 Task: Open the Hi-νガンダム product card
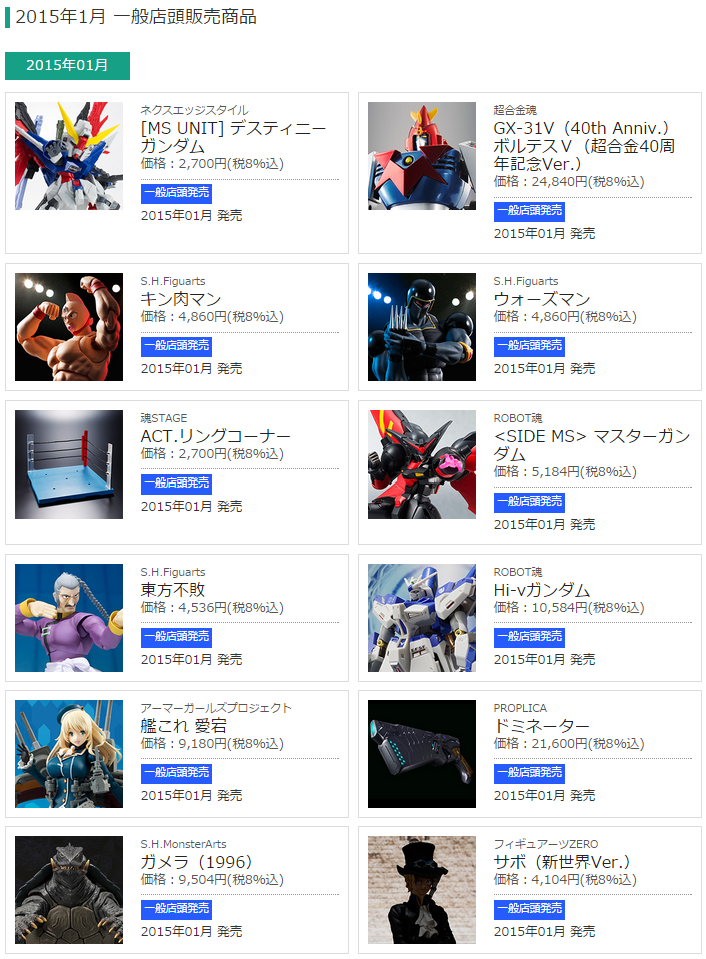click(x=542, y=589)
